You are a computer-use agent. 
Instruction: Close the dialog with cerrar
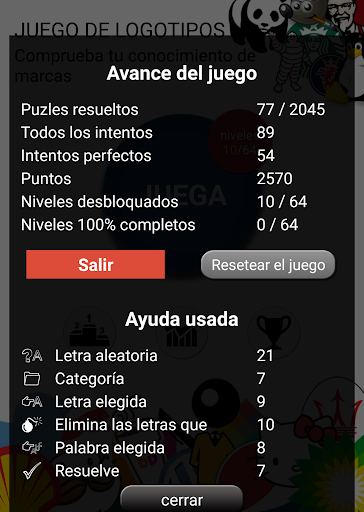click(x=182, y=499)
